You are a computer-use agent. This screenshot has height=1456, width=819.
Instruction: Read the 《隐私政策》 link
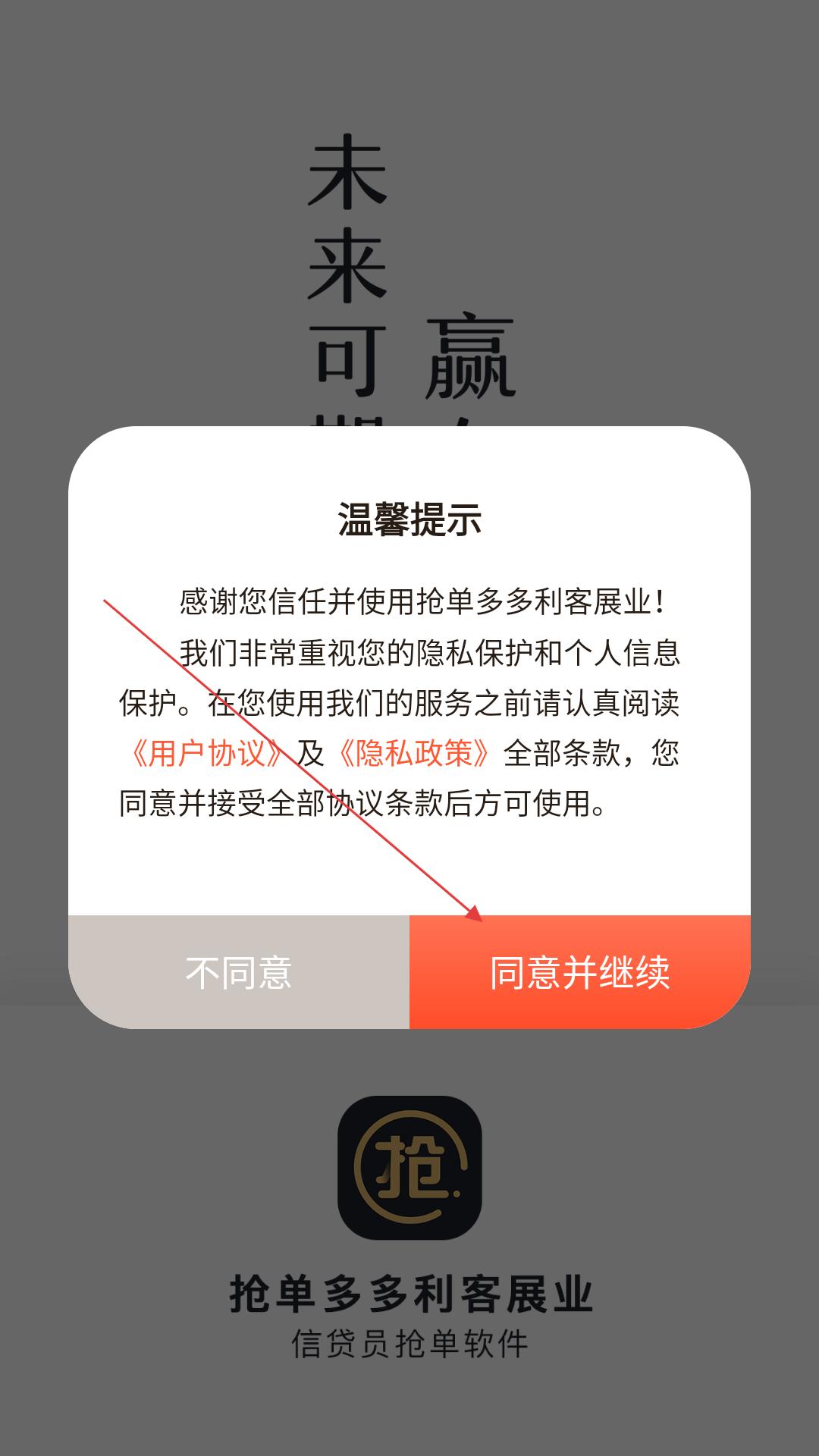pos(414,753)
